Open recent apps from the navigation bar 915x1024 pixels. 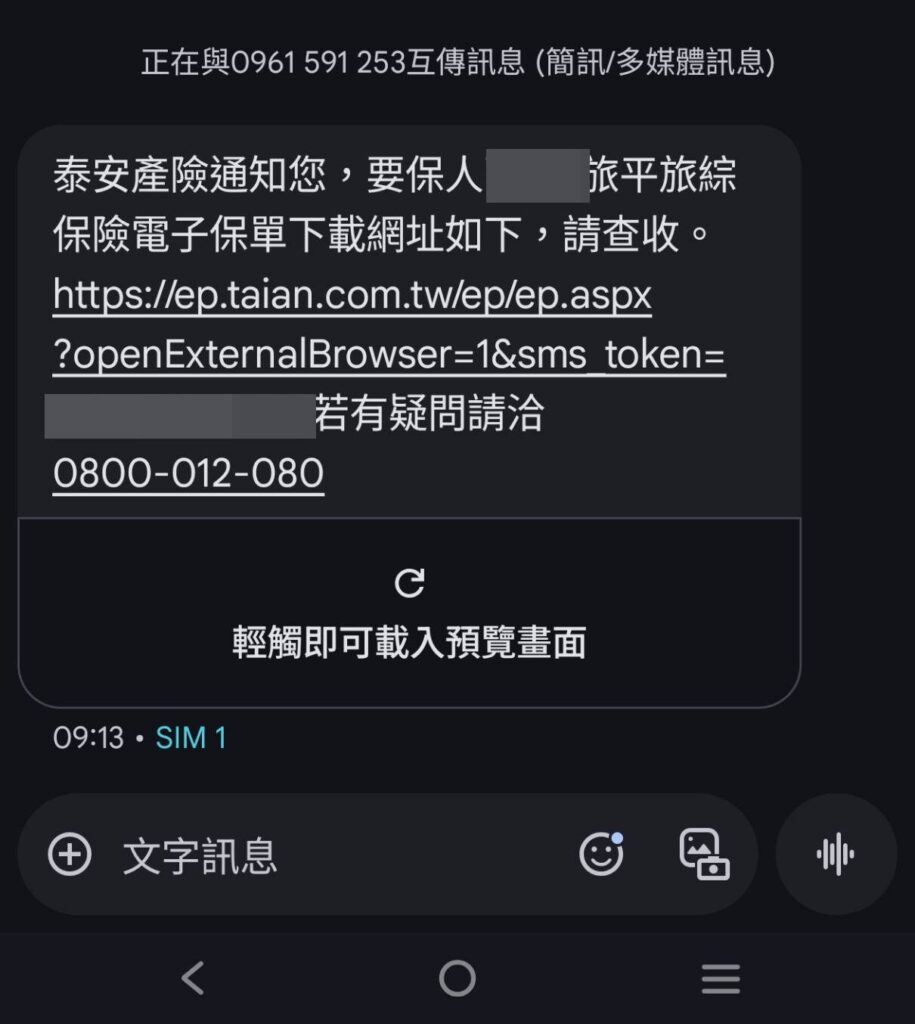click(x=720, y=977)
